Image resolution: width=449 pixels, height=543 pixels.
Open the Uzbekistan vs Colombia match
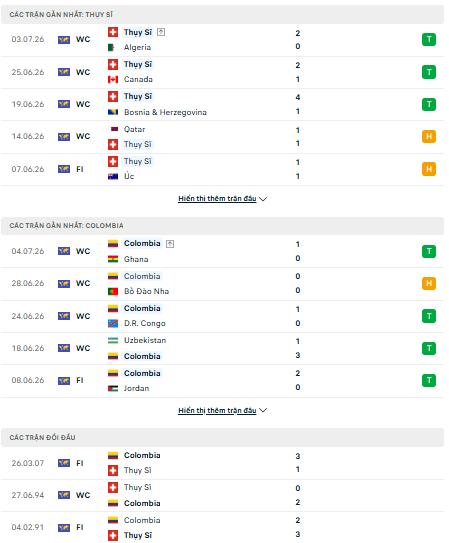pyautogui.click(x=222, y=348)
